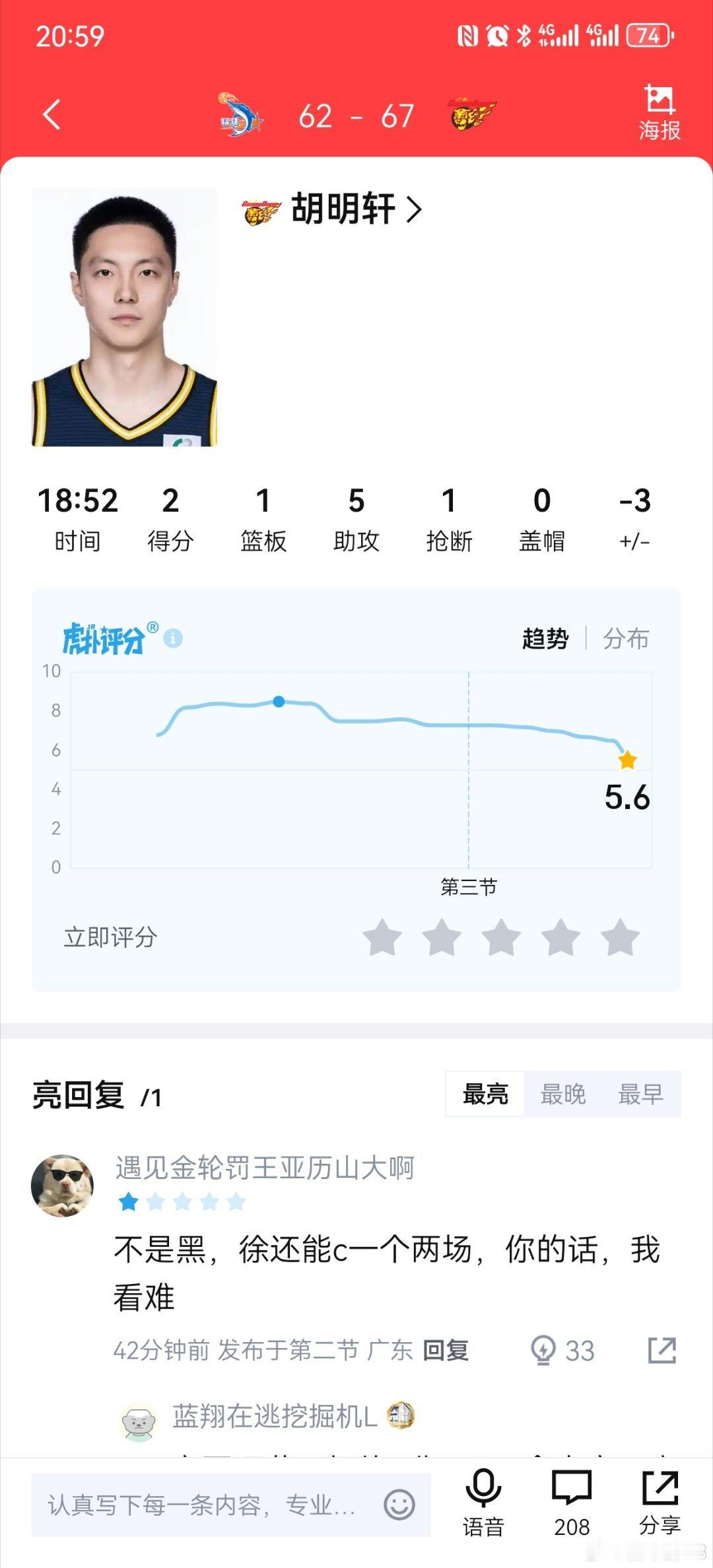Reply to the 不是黑 comment via 回复
This screenshot has width=713, height=1568.
pyautogui.click(x=446, y=1351)
